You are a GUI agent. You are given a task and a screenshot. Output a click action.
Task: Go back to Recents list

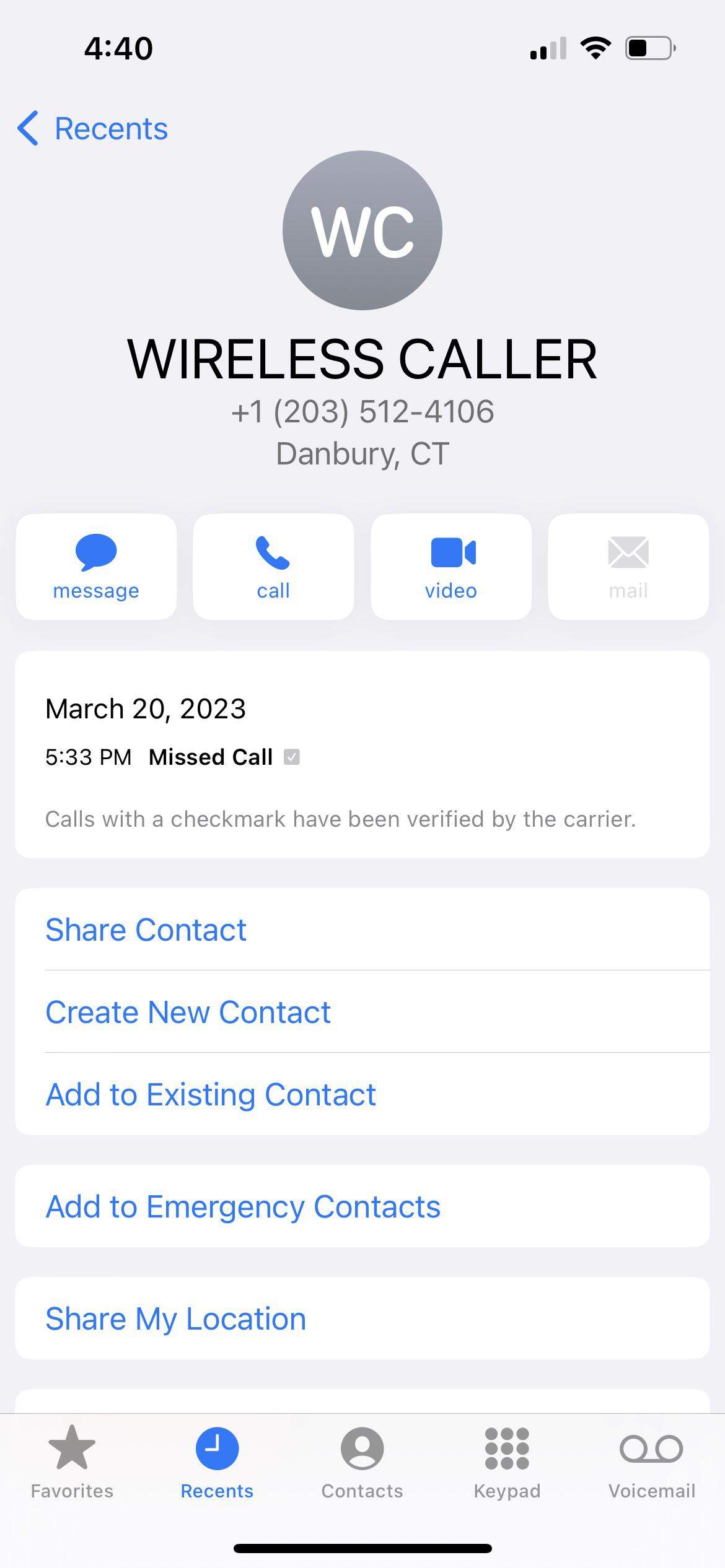[x=93, y=129]
